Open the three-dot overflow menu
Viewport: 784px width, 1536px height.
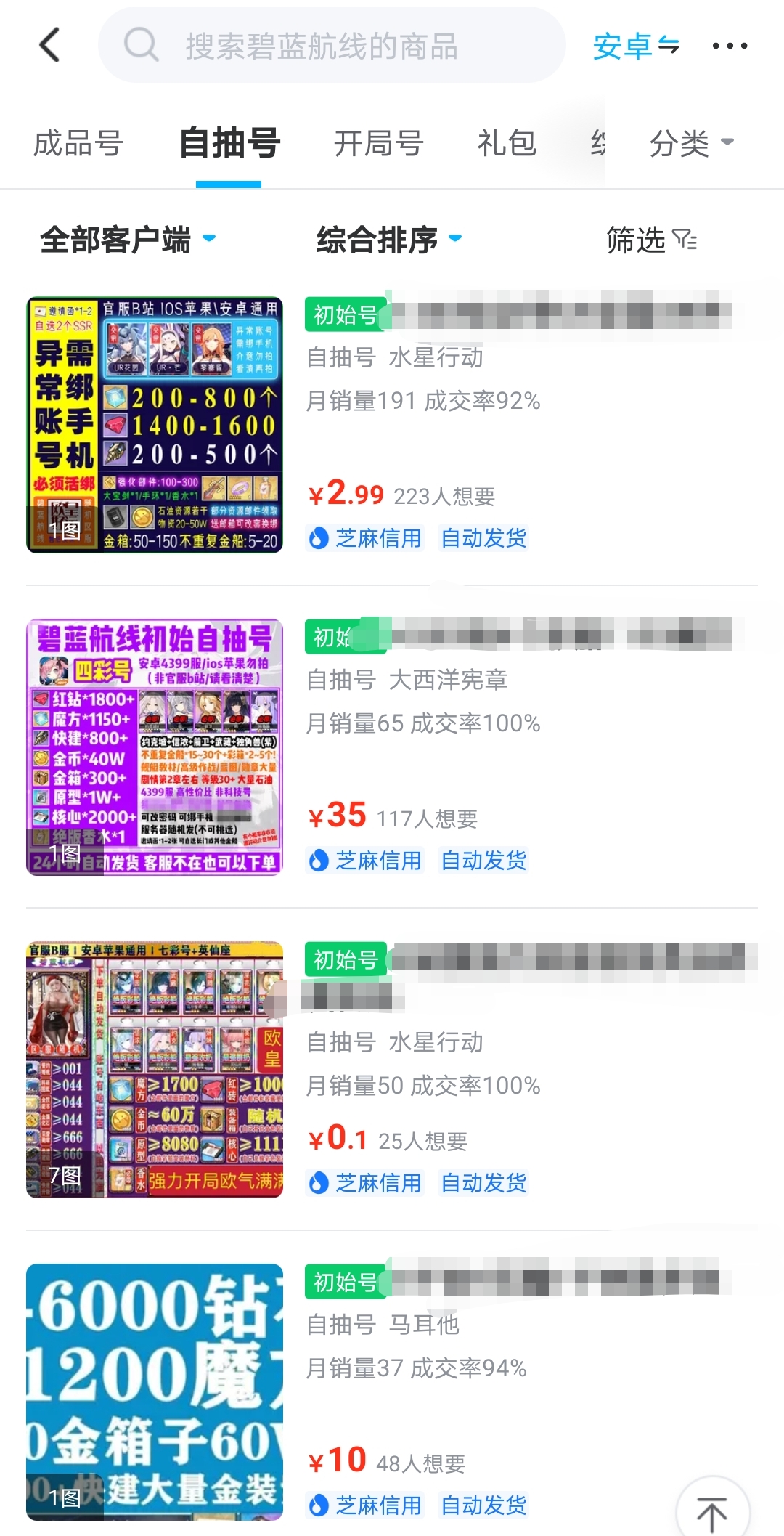click(730, 46)
